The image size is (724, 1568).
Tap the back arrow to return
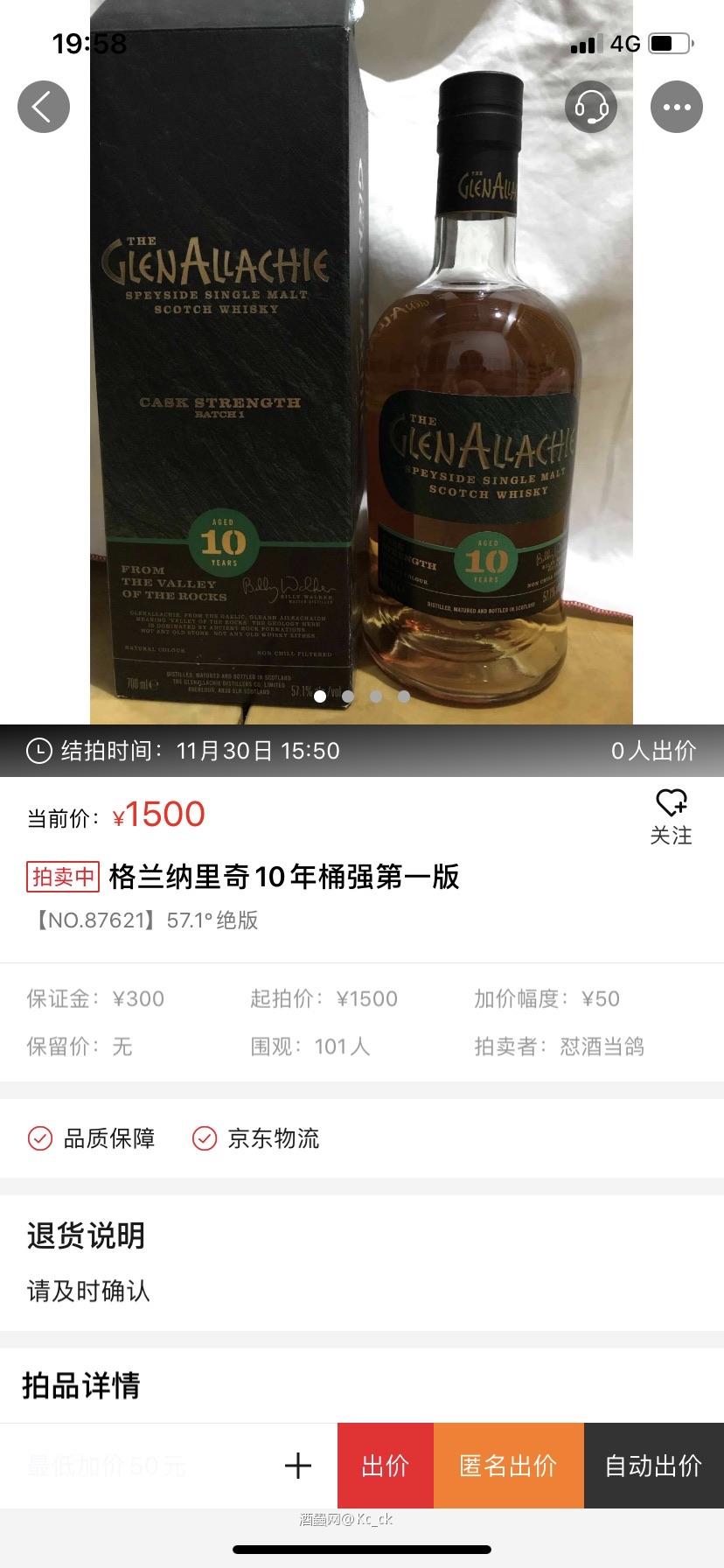(44, 107)
